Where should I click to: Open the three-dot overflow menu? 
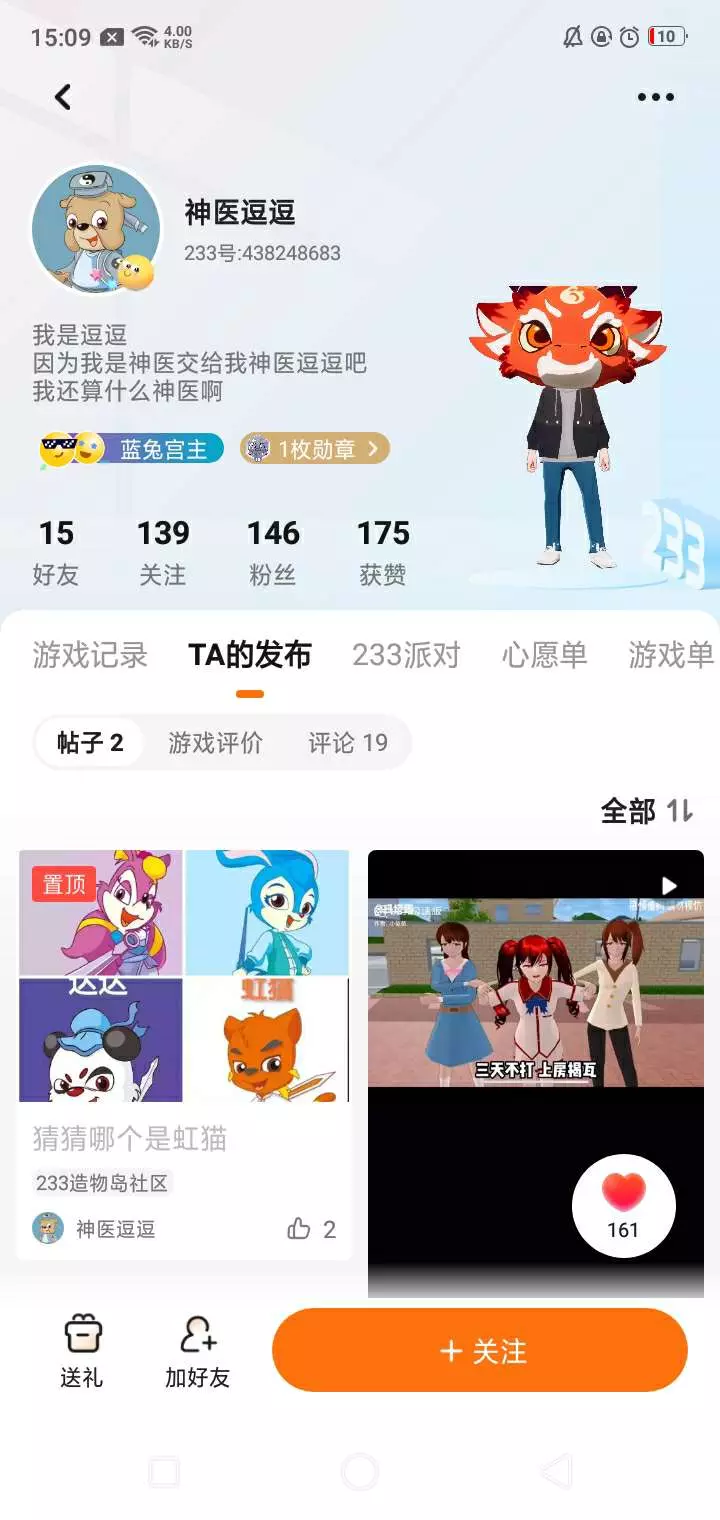tap(655, 97)
